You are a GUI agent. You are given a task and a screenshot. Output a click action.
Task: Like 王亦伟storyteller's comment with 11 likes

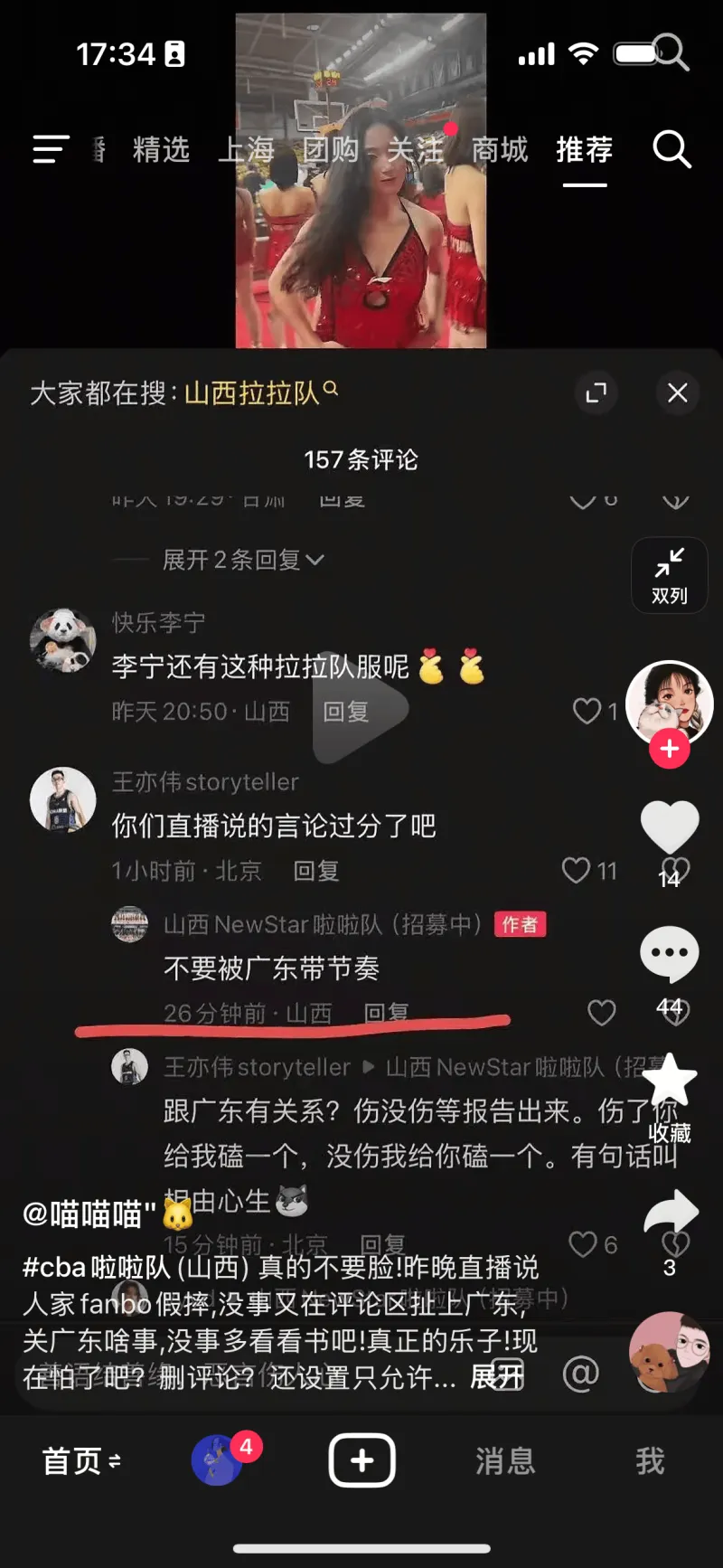coord(577,871)
